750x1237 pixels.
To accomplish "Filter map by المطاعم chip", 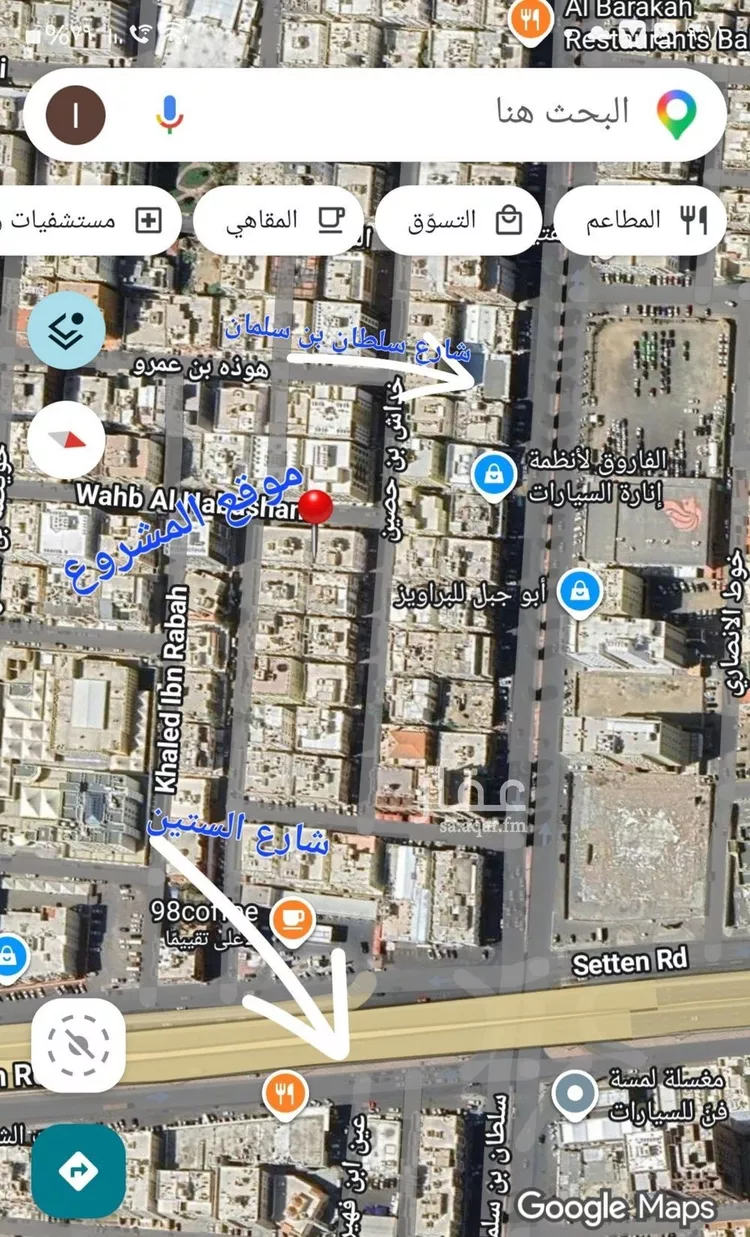I will [640, 220].
